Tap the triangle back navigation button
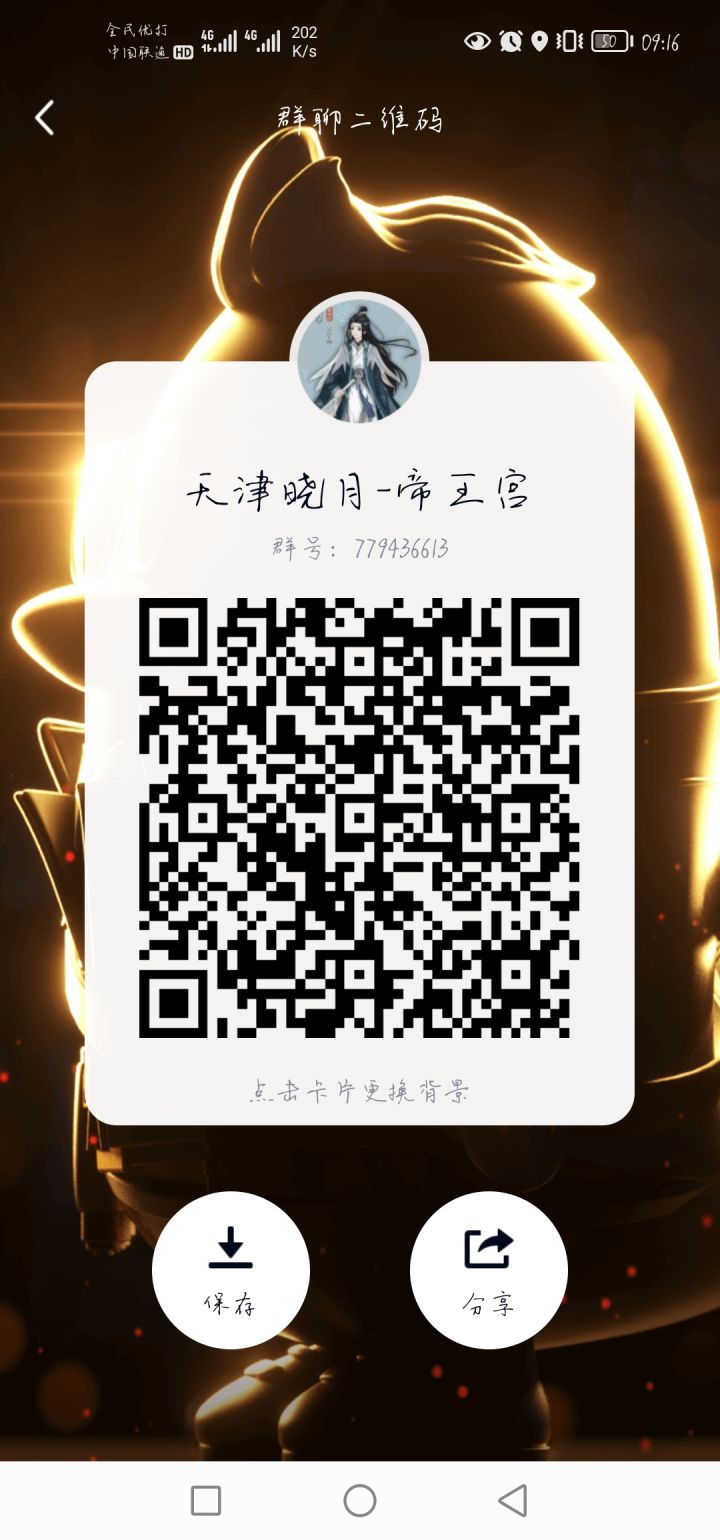720x1540 pixels. [514, 1502]
